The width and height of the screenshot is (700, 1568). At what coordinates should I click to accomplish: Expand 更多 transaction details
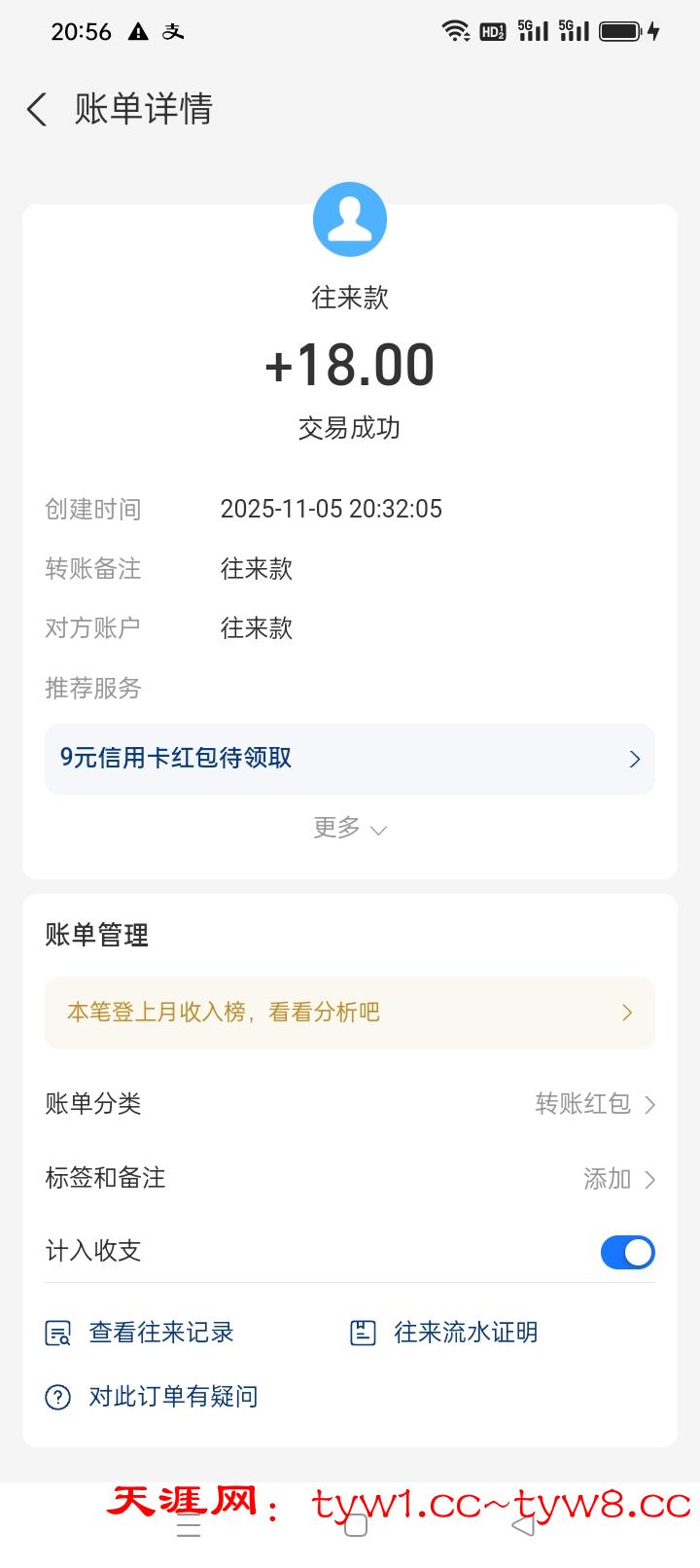coord(349,828)
